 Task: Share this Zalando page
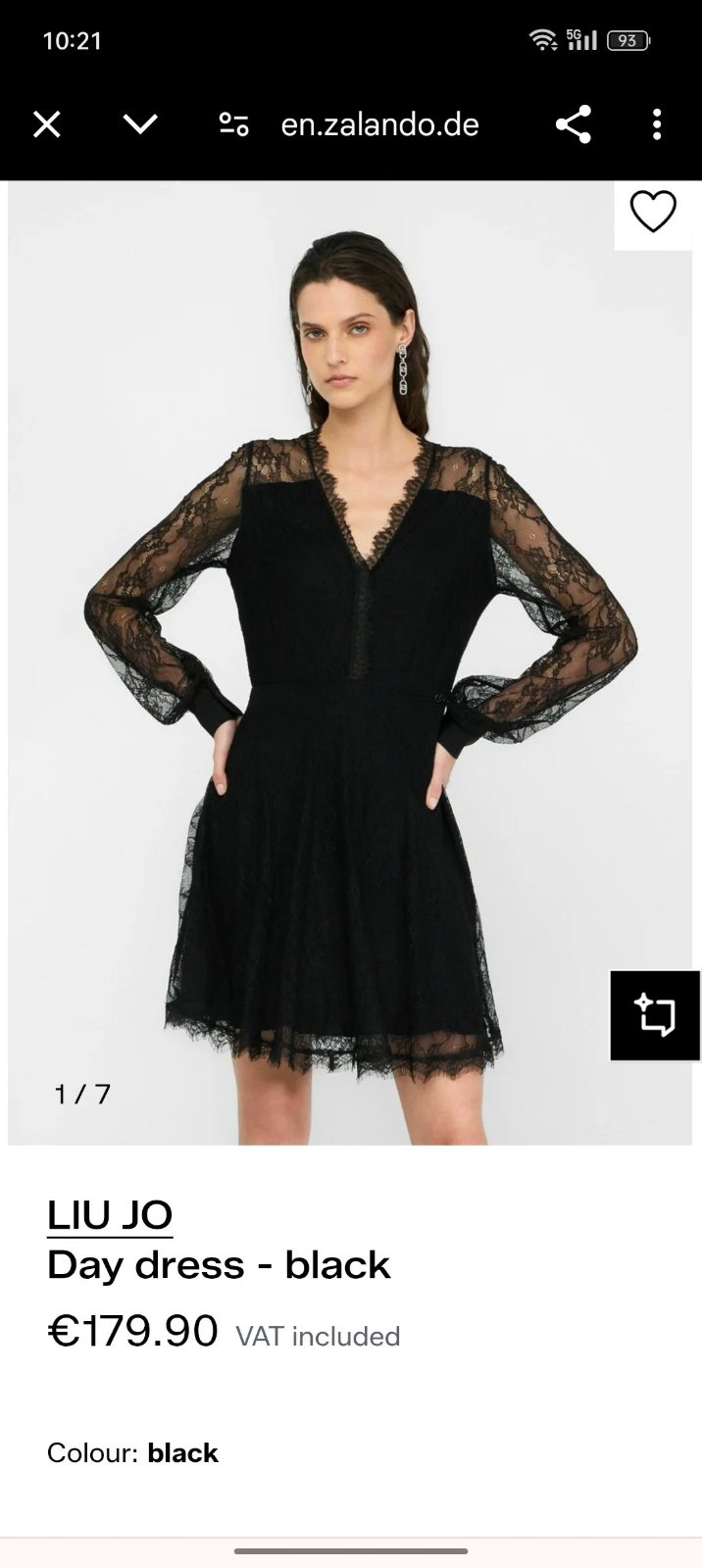pos(574,124)
